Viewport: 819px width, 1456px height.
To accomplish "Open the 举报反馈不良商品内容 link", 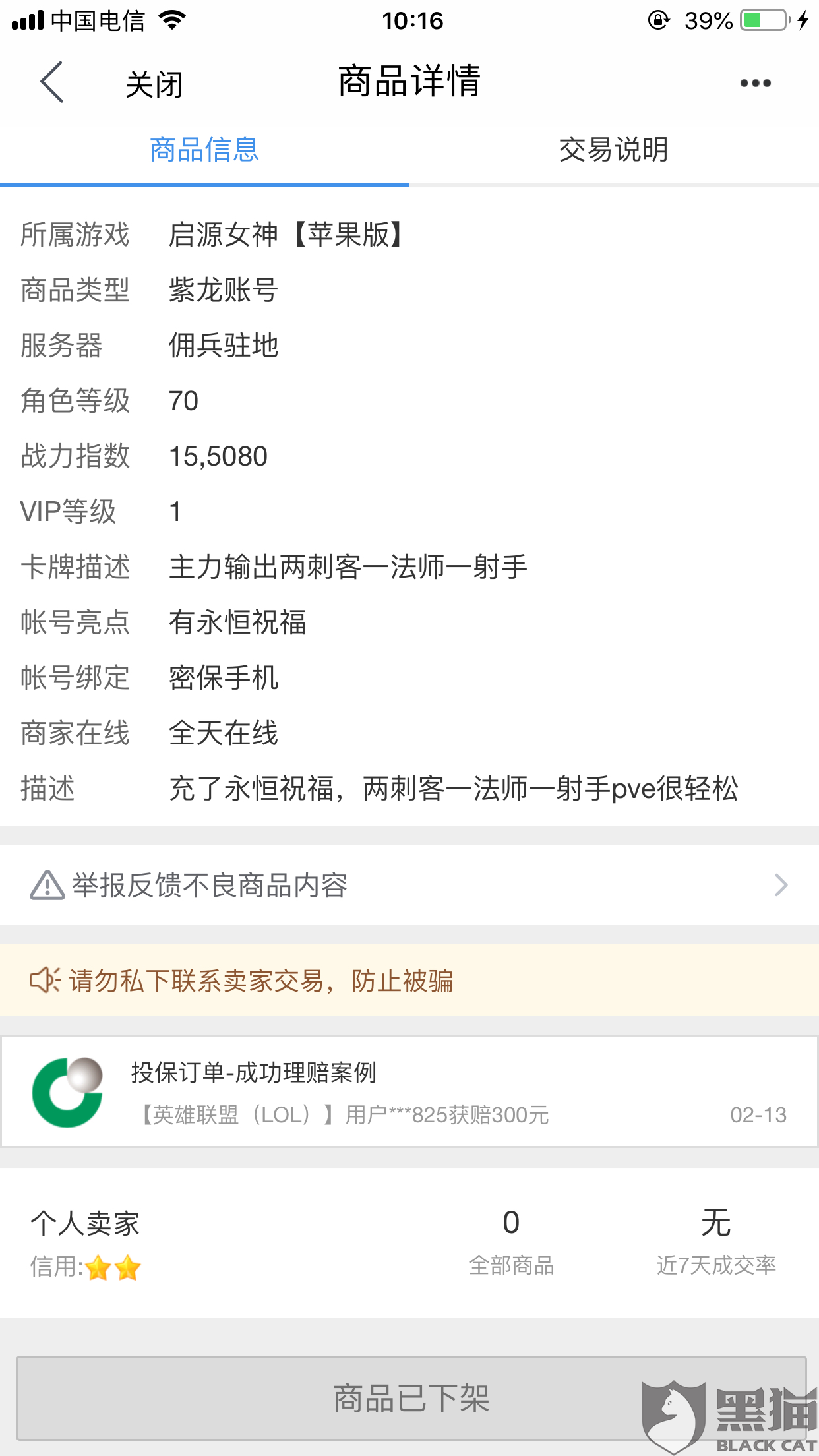I will (x=211, y=885).
